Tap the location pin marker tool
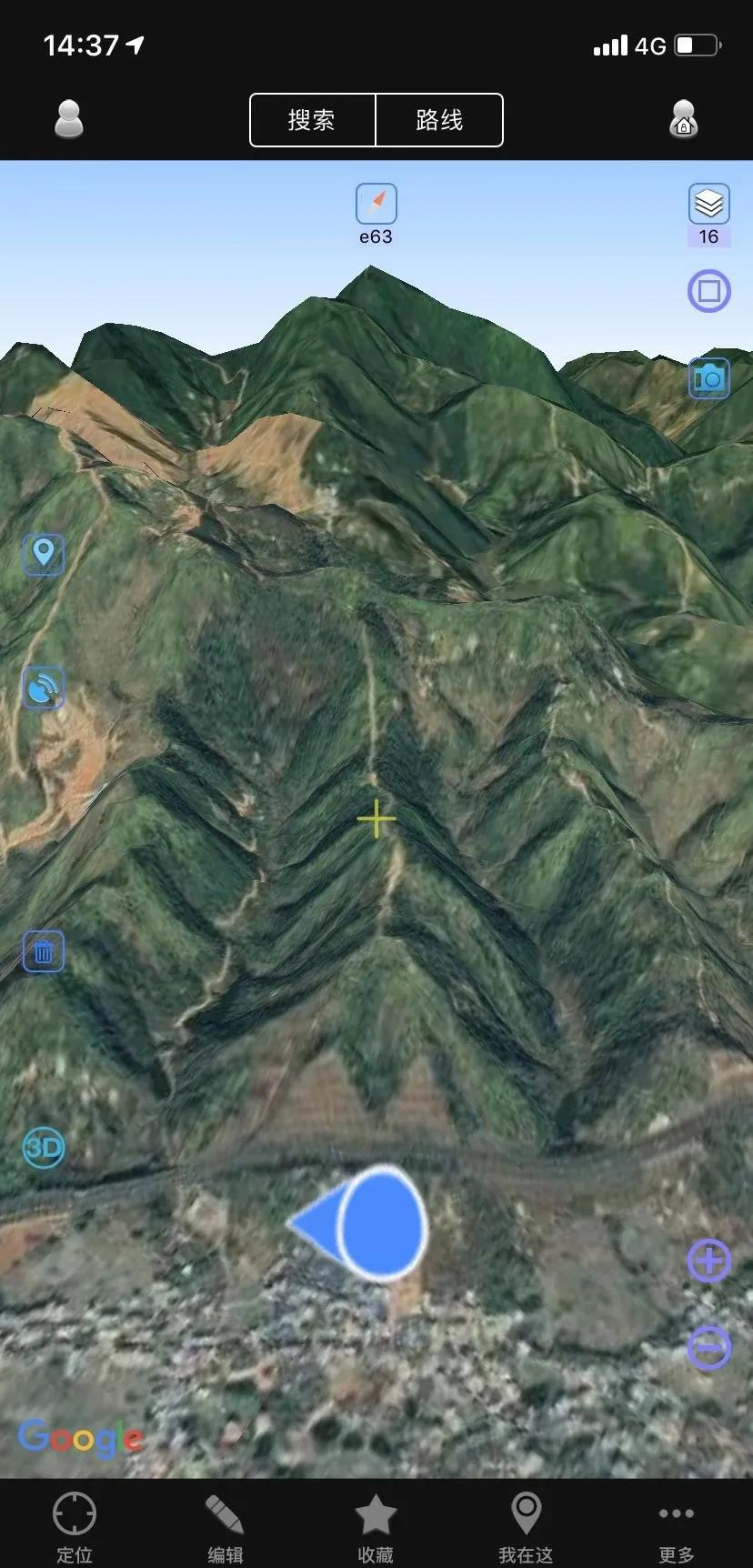 [x=43, y=553]
